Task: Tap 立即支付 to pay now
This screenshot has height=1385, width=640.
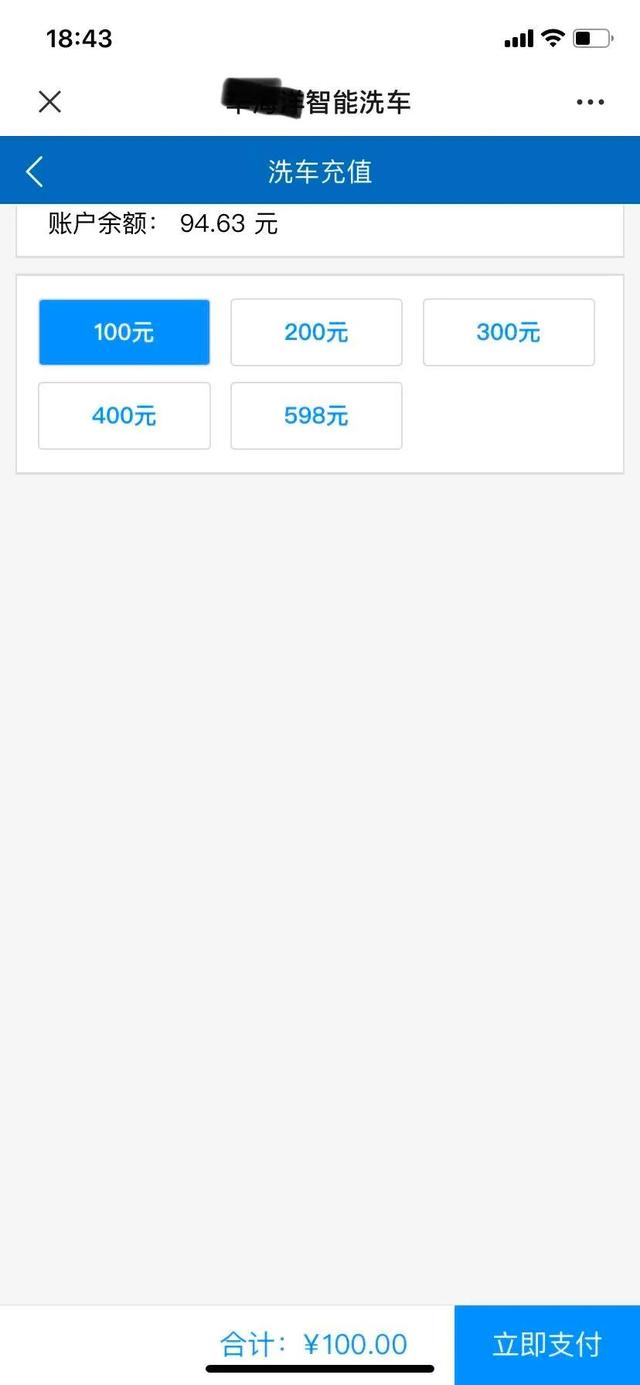Action: coord(547,1344)
